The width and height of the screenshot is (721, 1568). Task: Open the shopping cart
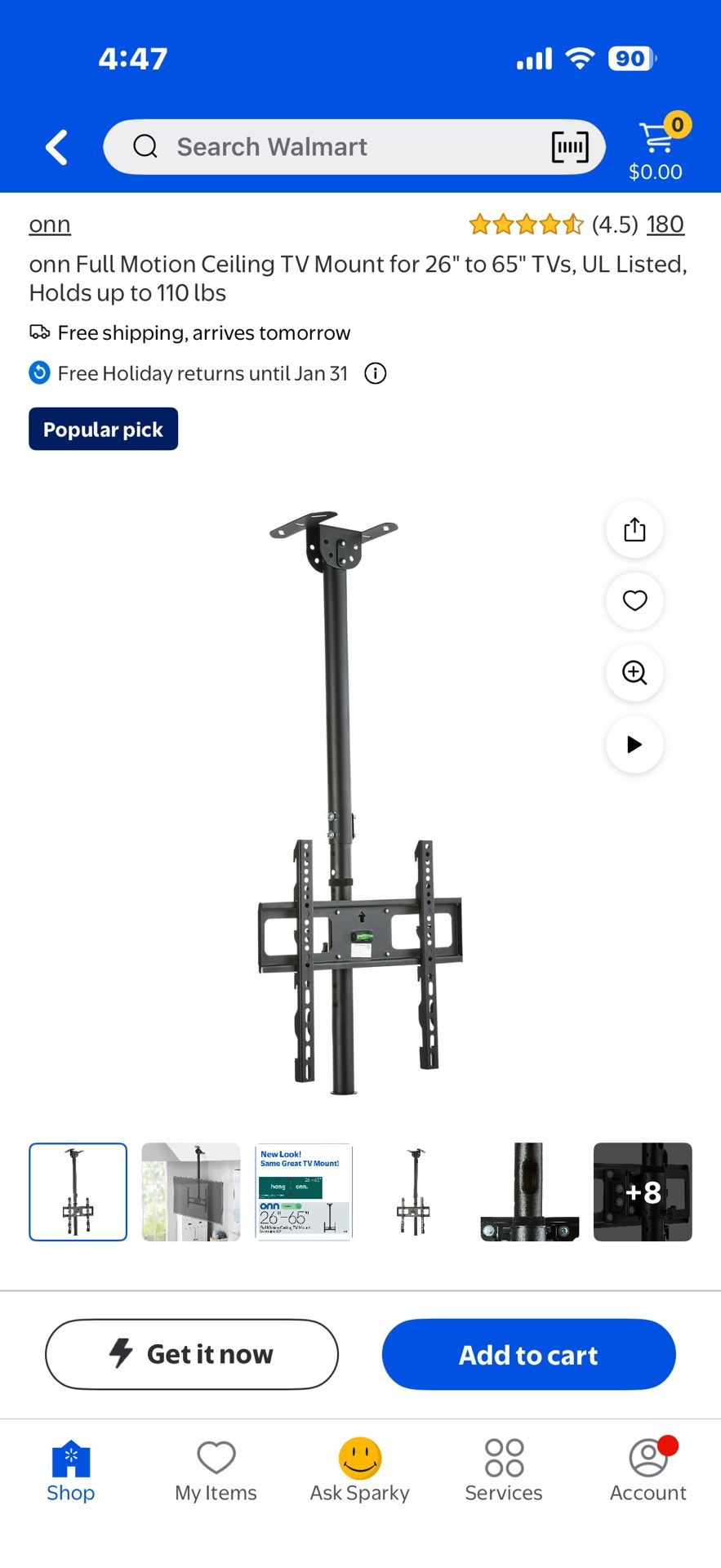pyautogui.click(x=656, y=147)
